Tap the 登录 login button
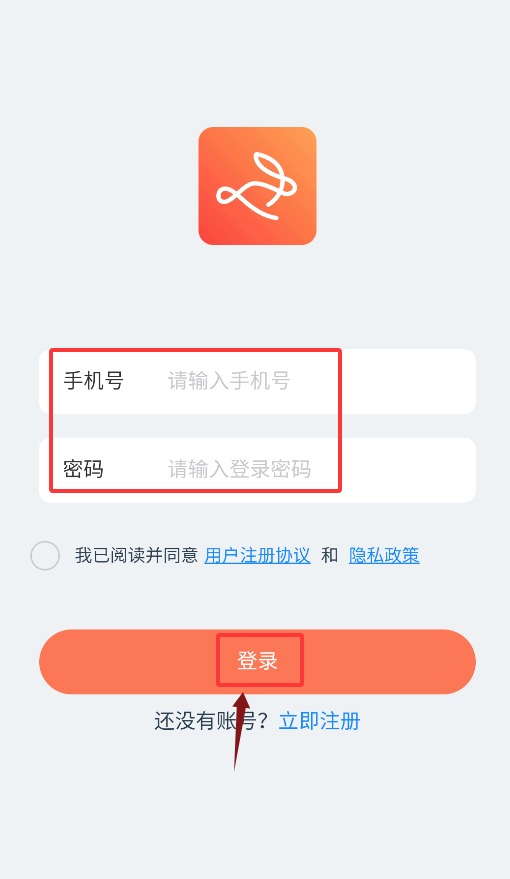 click(x=257, y=661)
